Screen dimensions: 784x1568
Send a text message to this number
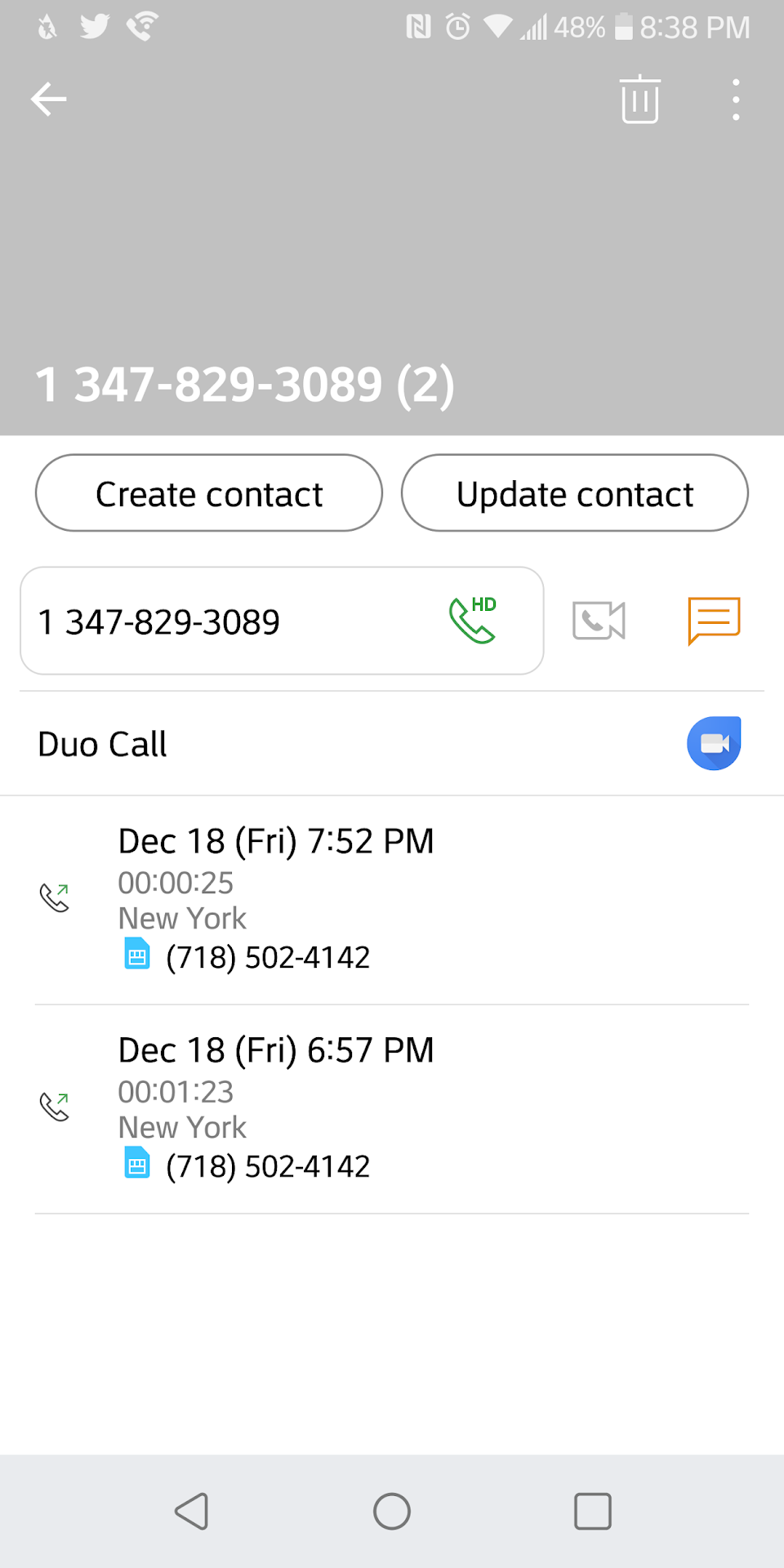(x=714, y=621)
